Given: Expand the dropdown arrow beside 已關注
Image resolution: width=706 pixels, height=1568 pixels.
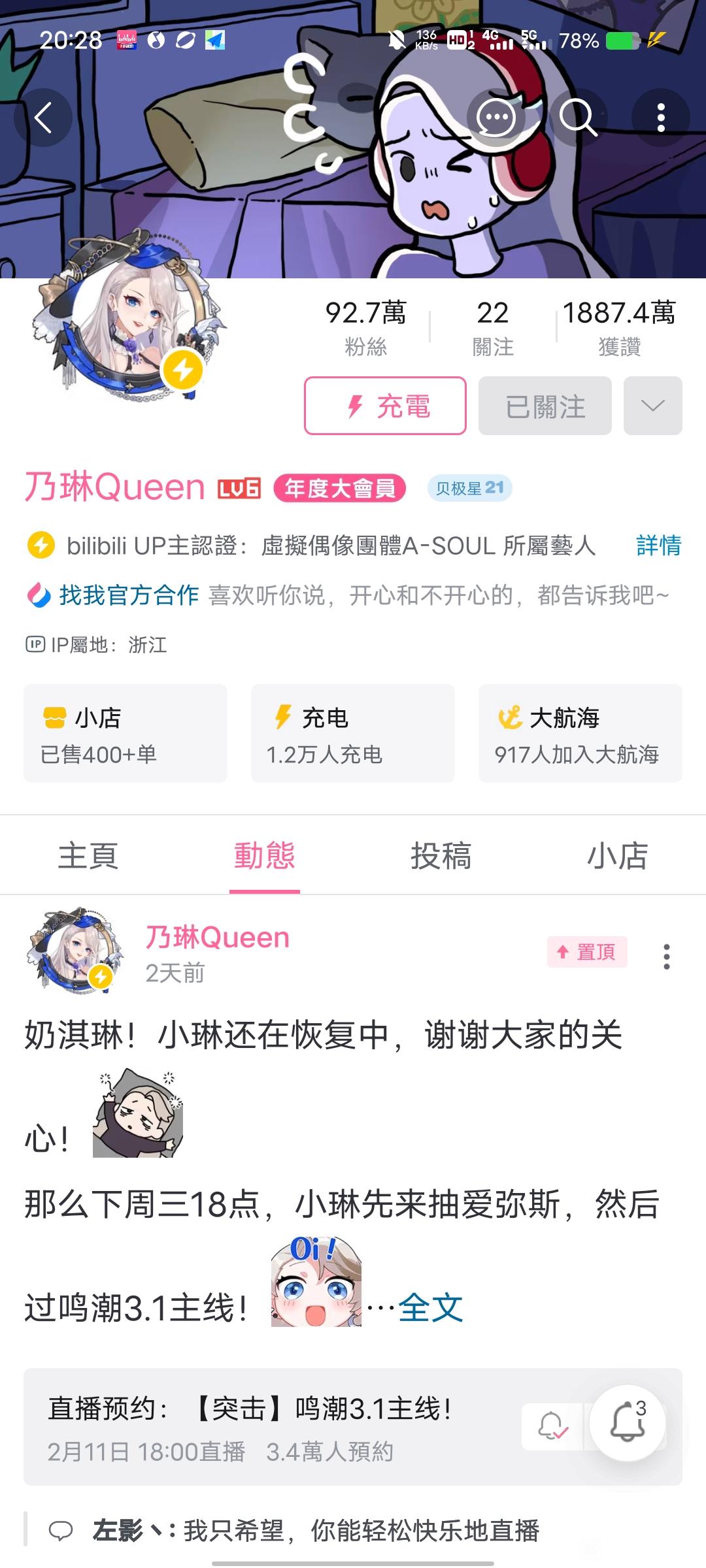Looking at the screenshot, I should pyautogui.click(x=652, y=406).
